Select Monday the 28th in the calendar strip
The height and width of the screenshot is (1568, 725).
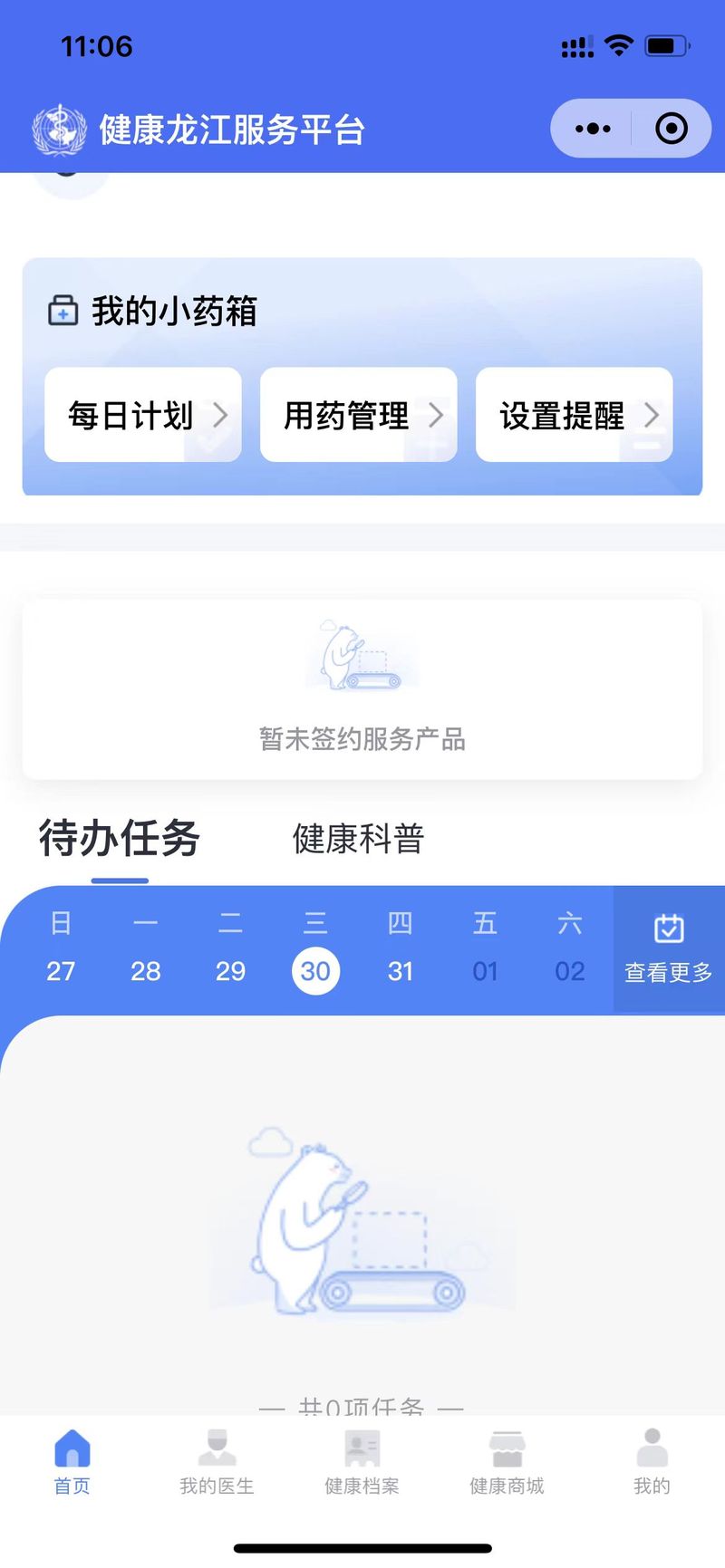[x=145, y=949]
